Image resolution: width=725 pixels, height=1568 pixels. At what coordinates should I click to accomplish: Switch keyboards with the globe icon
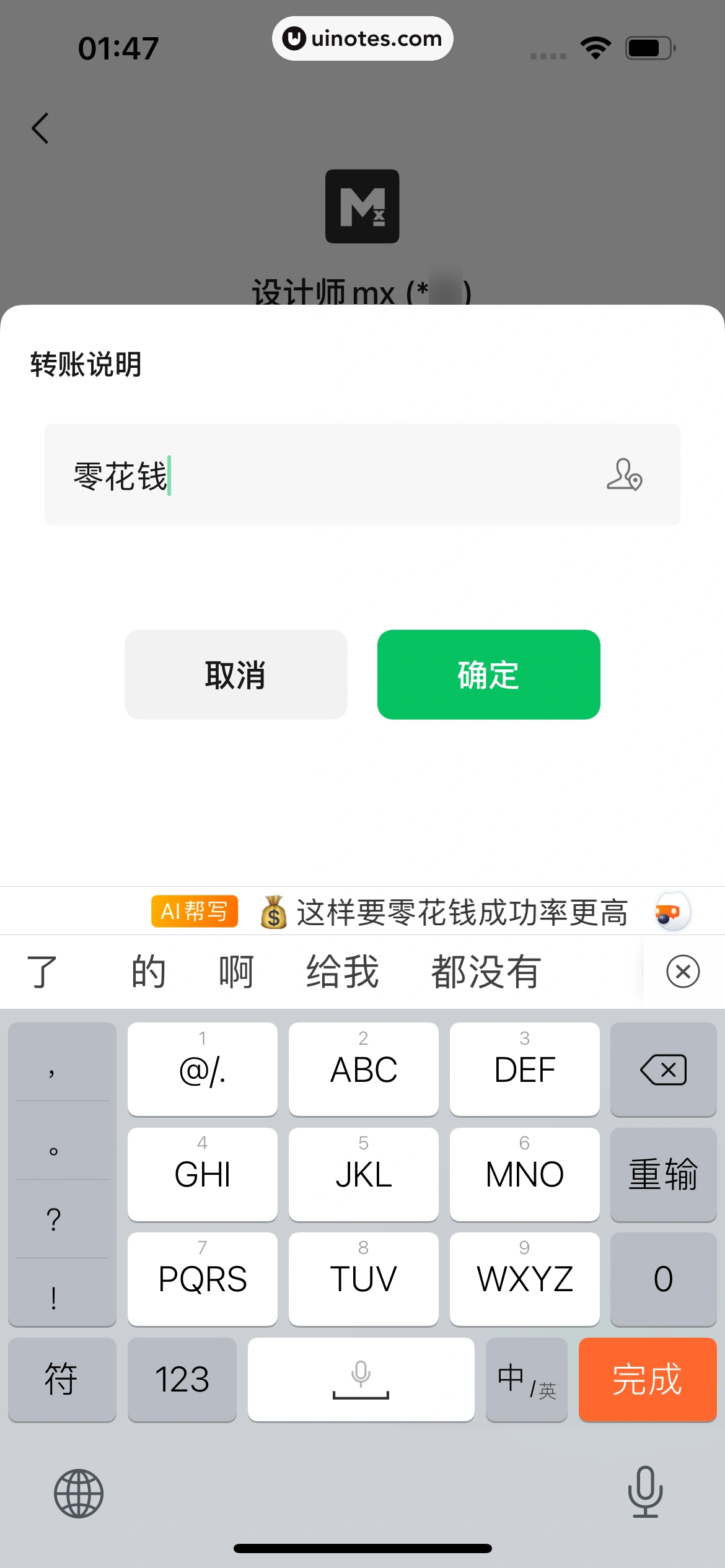(x=79, y=1494)
